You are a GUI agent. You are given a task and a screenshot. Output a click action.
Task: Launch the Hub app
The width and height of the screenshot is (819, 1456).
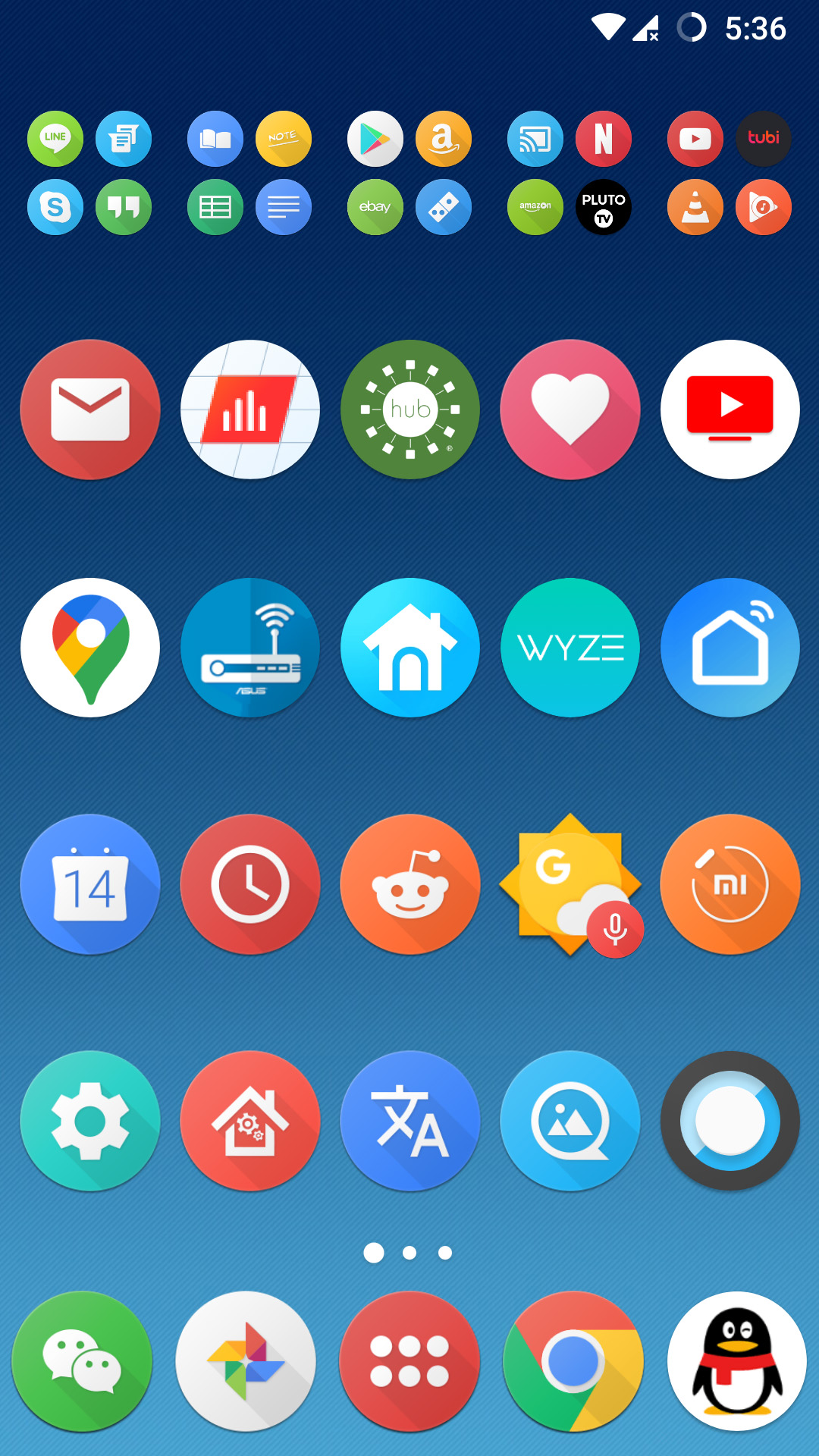(410, 409)
